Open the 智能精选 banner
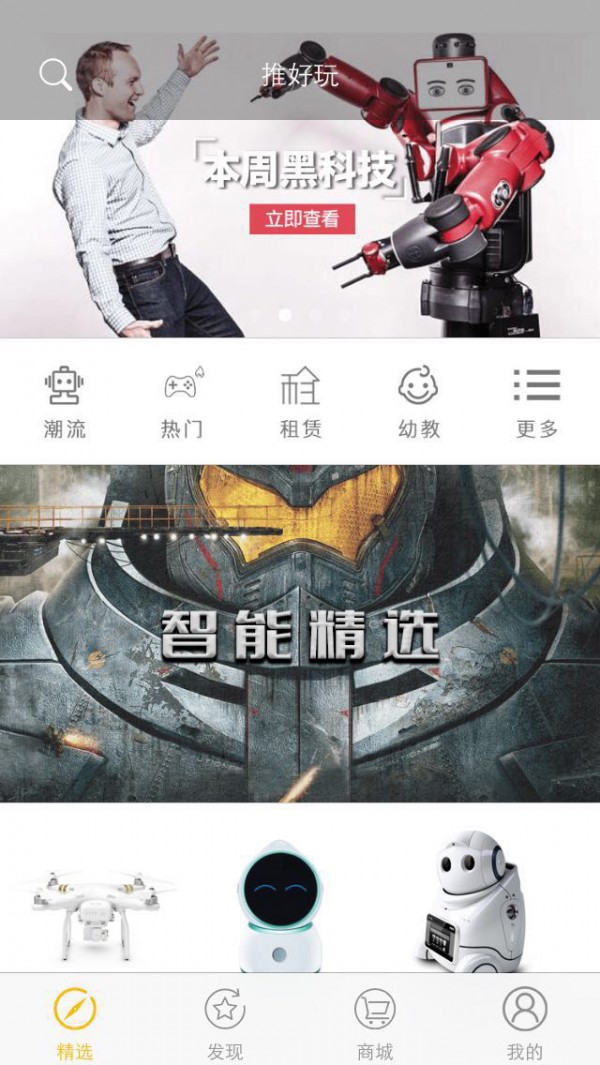This screenshot has width=600, height=1065. (x=300, y=633)
